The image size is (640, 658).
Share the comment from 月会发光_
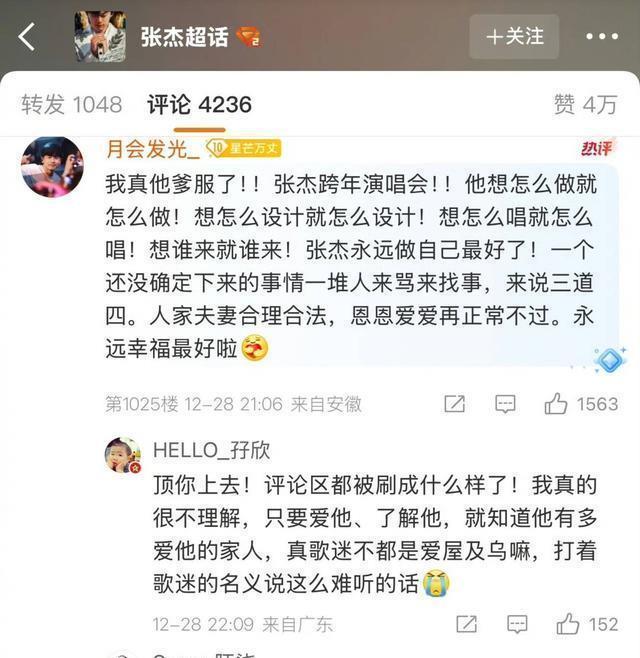tap(455, 404)
